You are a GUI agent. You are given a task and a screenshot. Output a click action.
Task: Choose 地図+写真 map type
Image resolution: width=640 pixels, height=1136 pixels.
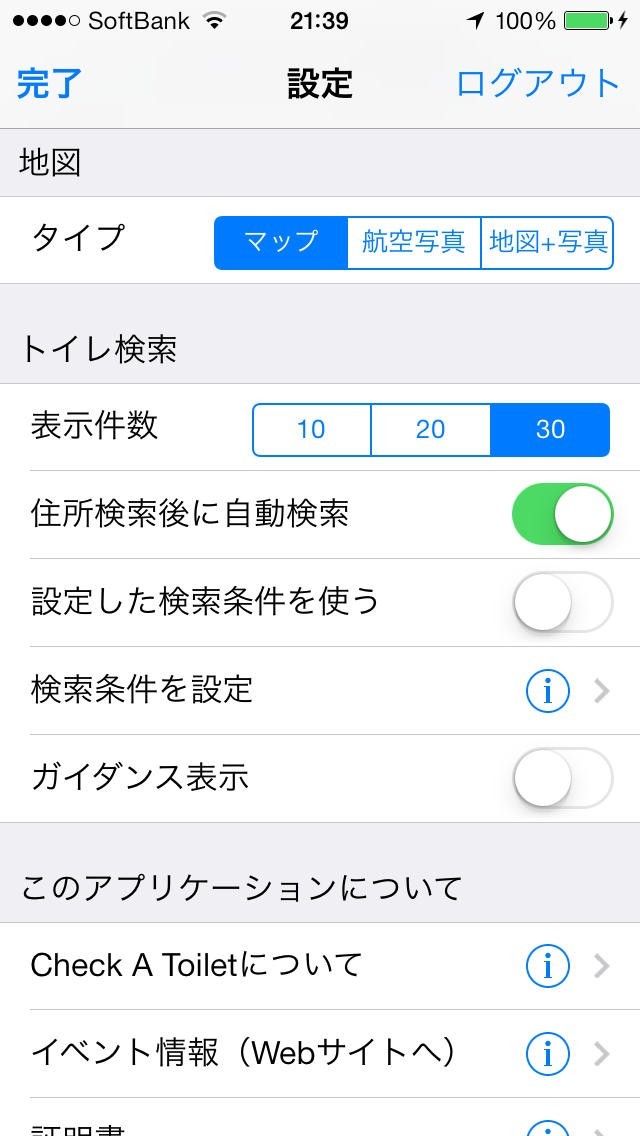547,243
